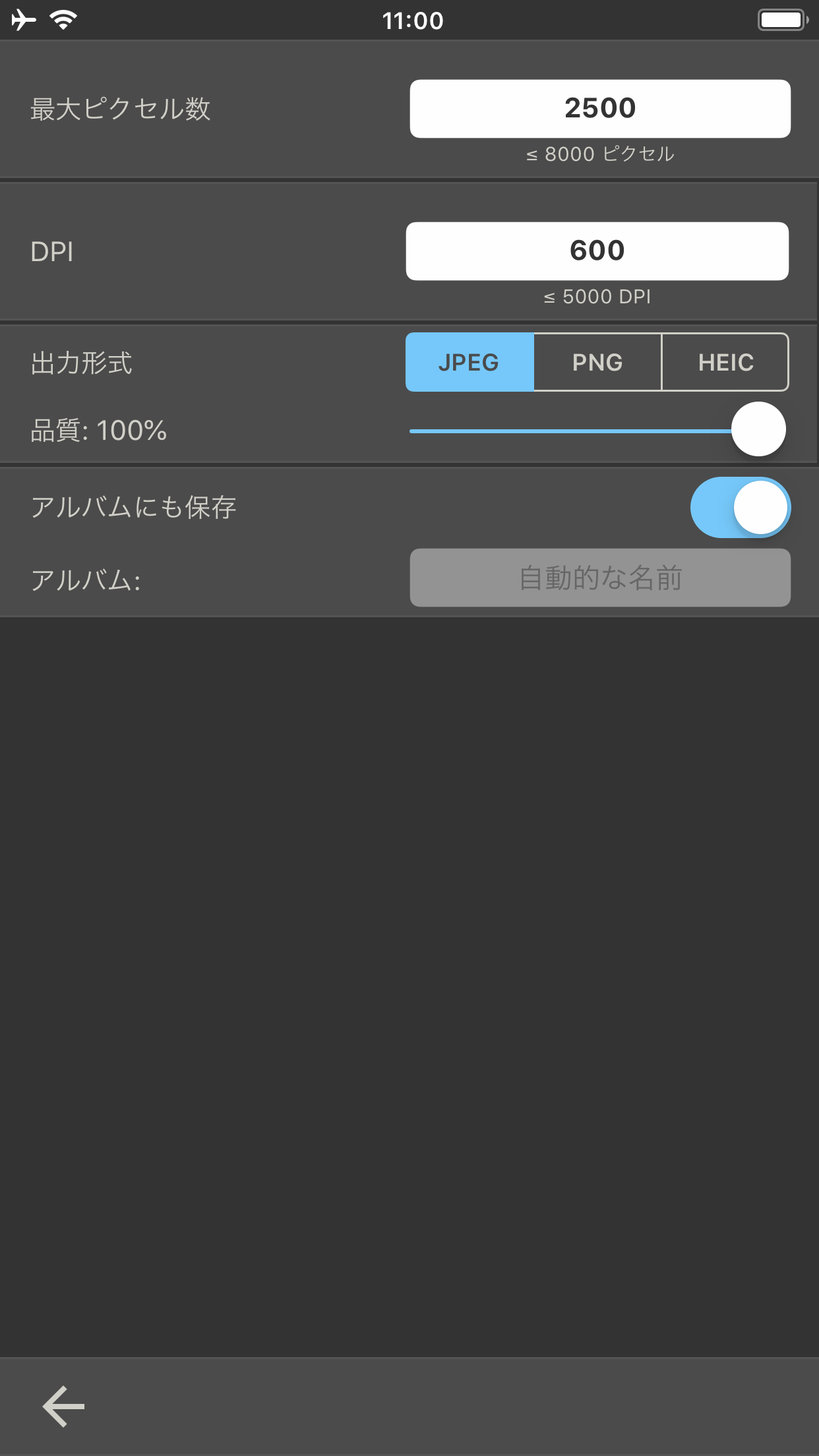Select the DPI value to change it

[597, 251]
